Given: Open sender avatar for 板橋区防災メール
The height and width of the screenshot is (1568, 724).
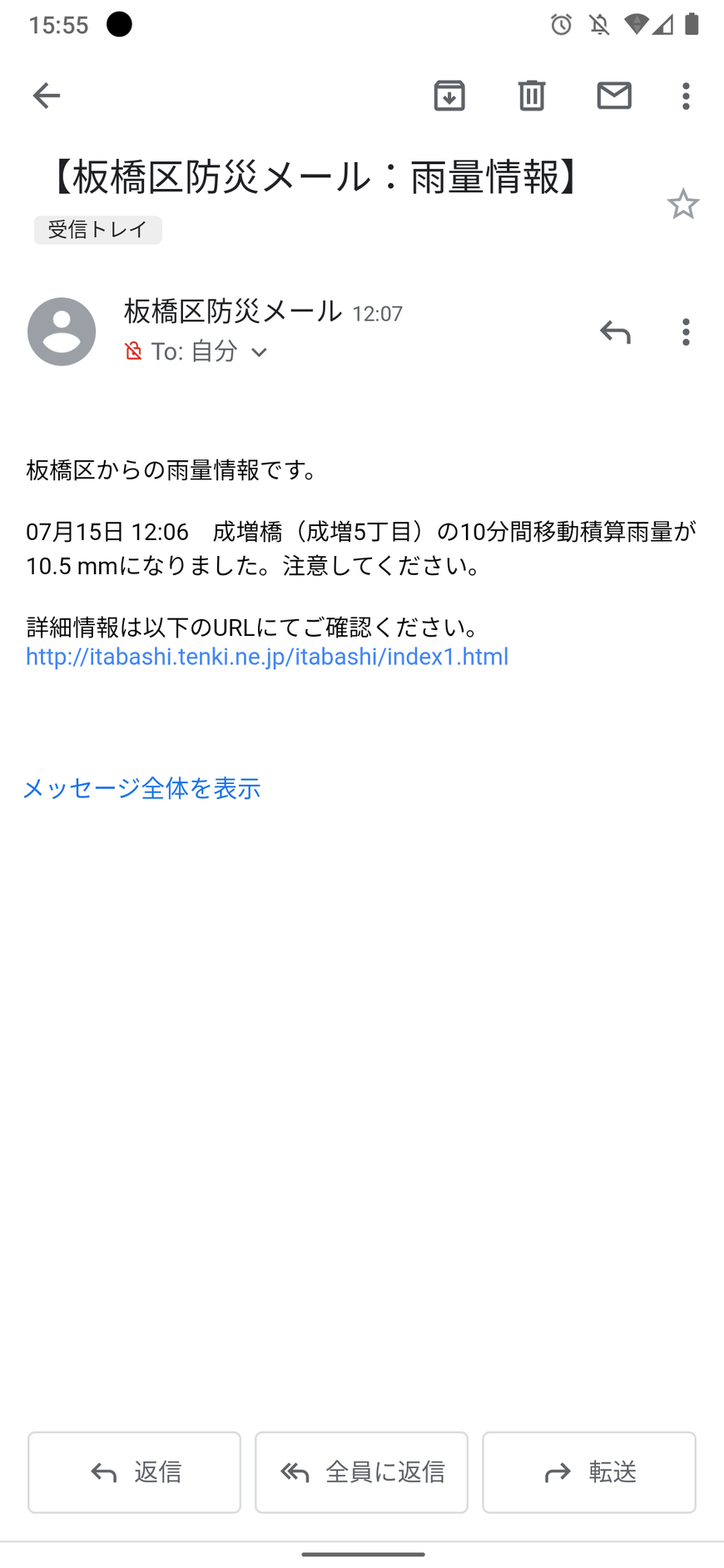Looking at the screenshot, I should [62, 331].
